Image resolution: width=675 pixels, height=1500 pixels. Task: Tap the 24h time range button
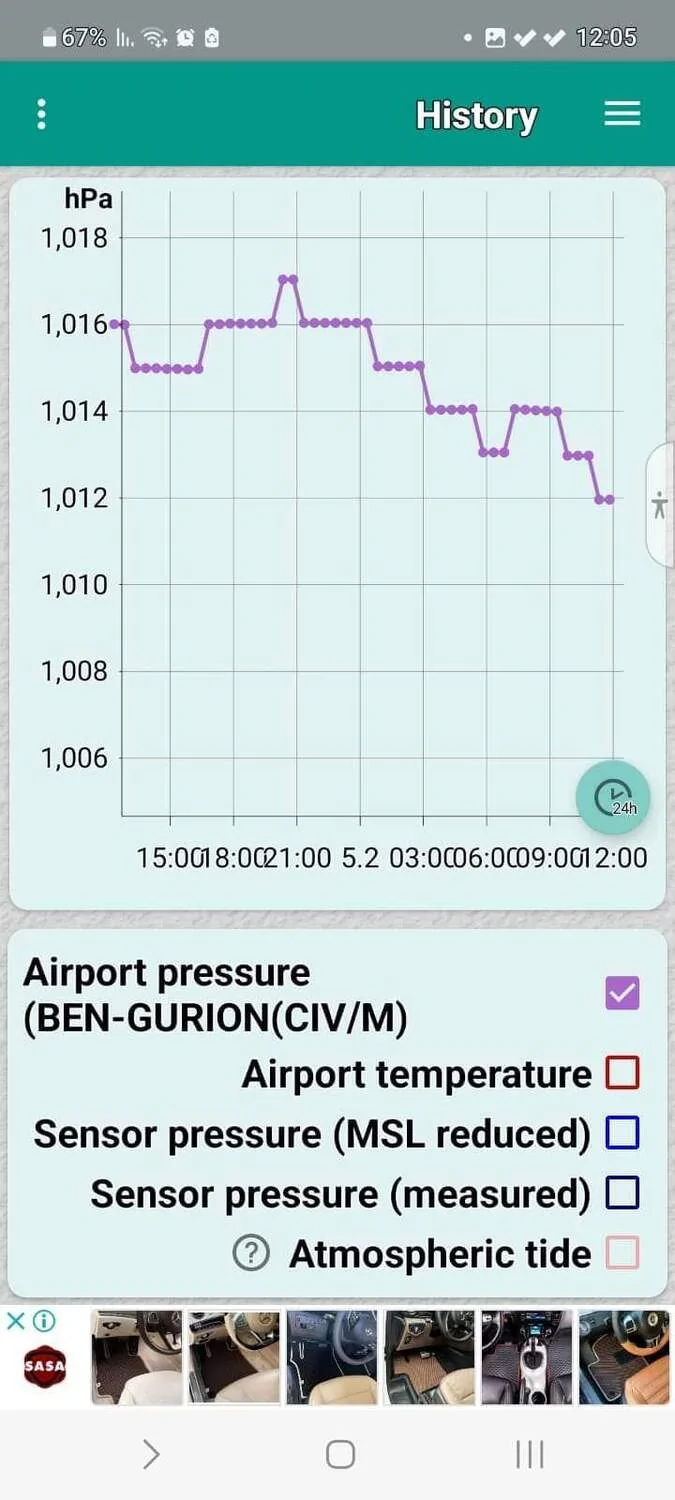(x=613, y=798)
